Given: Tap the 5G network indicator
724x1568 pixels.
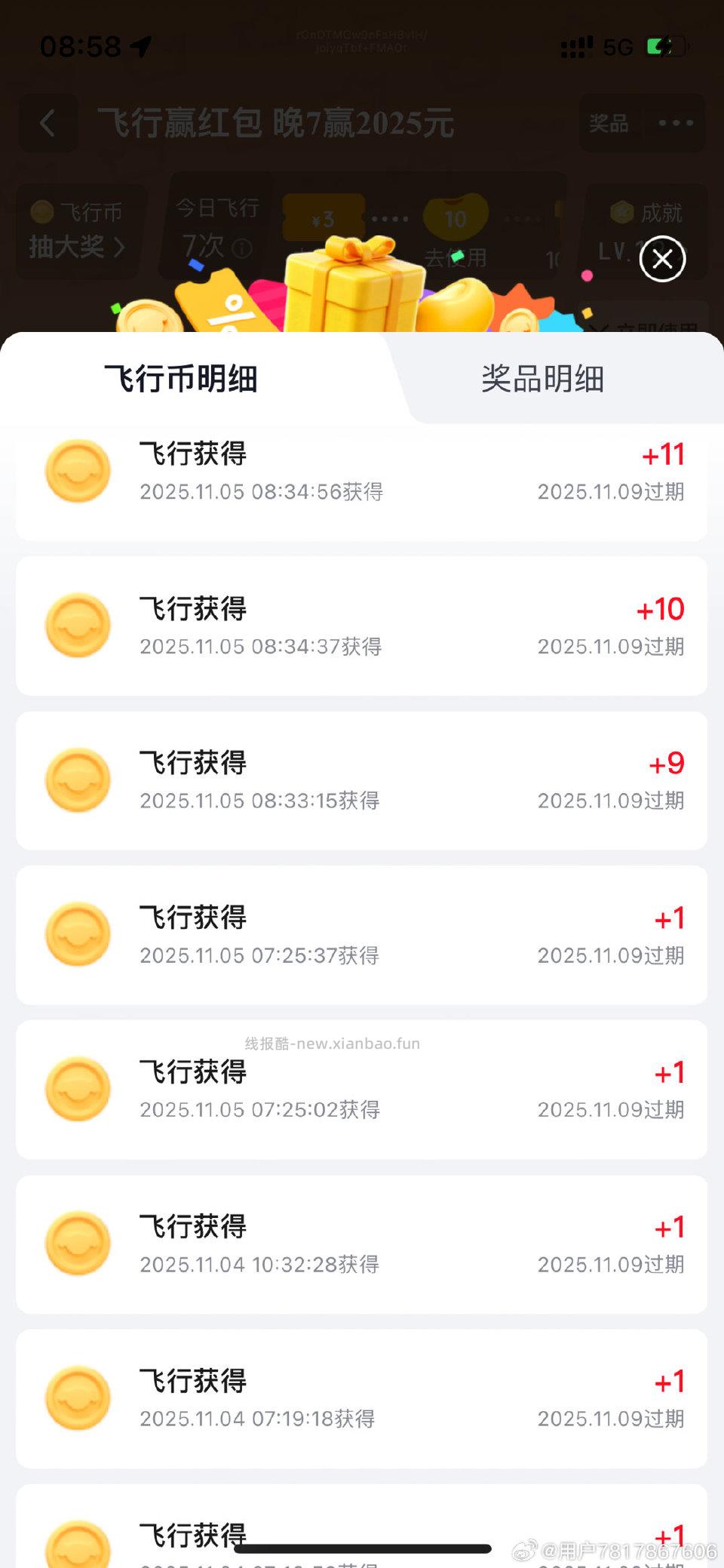Looking at the screenshot, I should [x=618, y=47].
